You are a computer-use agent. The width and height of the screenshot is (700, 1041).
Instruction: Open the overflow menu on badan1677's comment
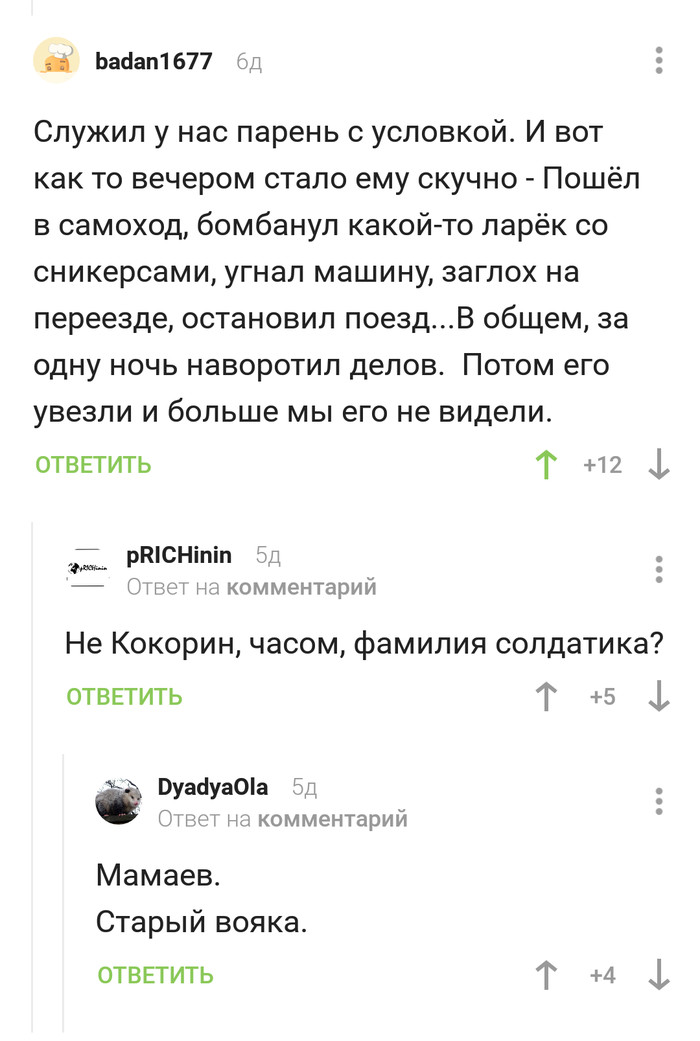click(659, 60)
